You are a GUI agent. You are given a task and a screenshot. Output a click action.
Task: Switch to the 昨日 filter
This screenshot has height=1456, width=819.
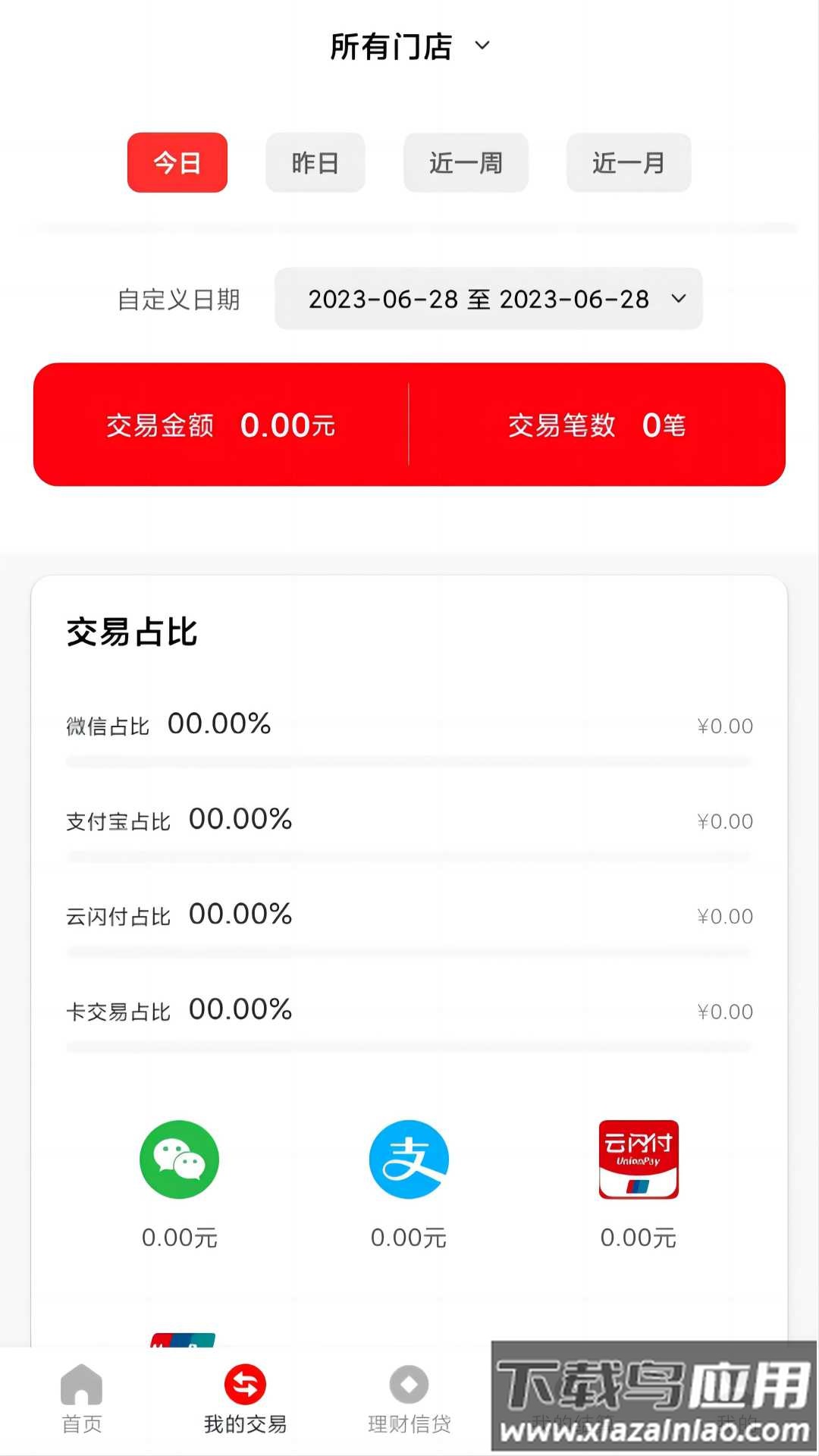pos(315,163)
